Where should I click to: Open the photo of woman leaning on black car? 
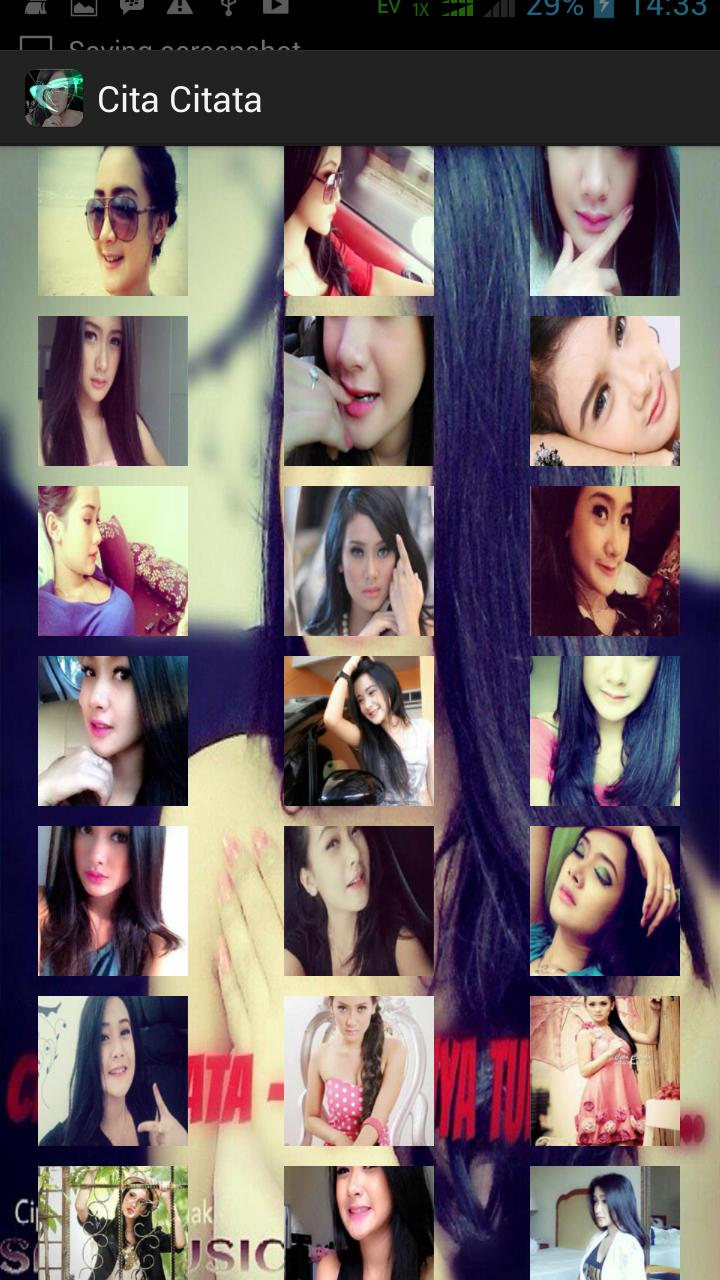tap(358, 731)
